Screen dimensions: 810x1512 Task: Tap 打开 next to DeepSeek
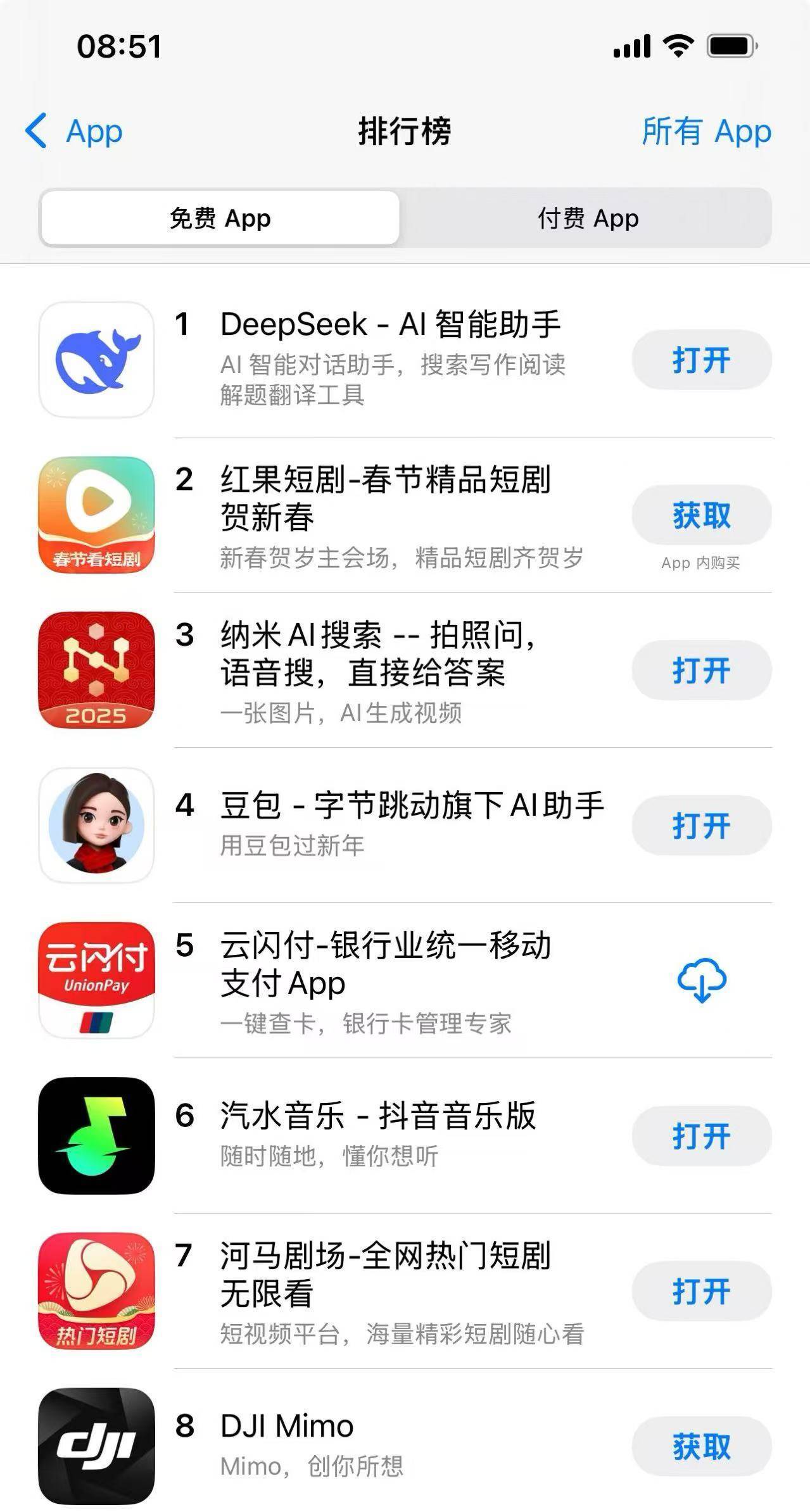[x=700, y=358]
